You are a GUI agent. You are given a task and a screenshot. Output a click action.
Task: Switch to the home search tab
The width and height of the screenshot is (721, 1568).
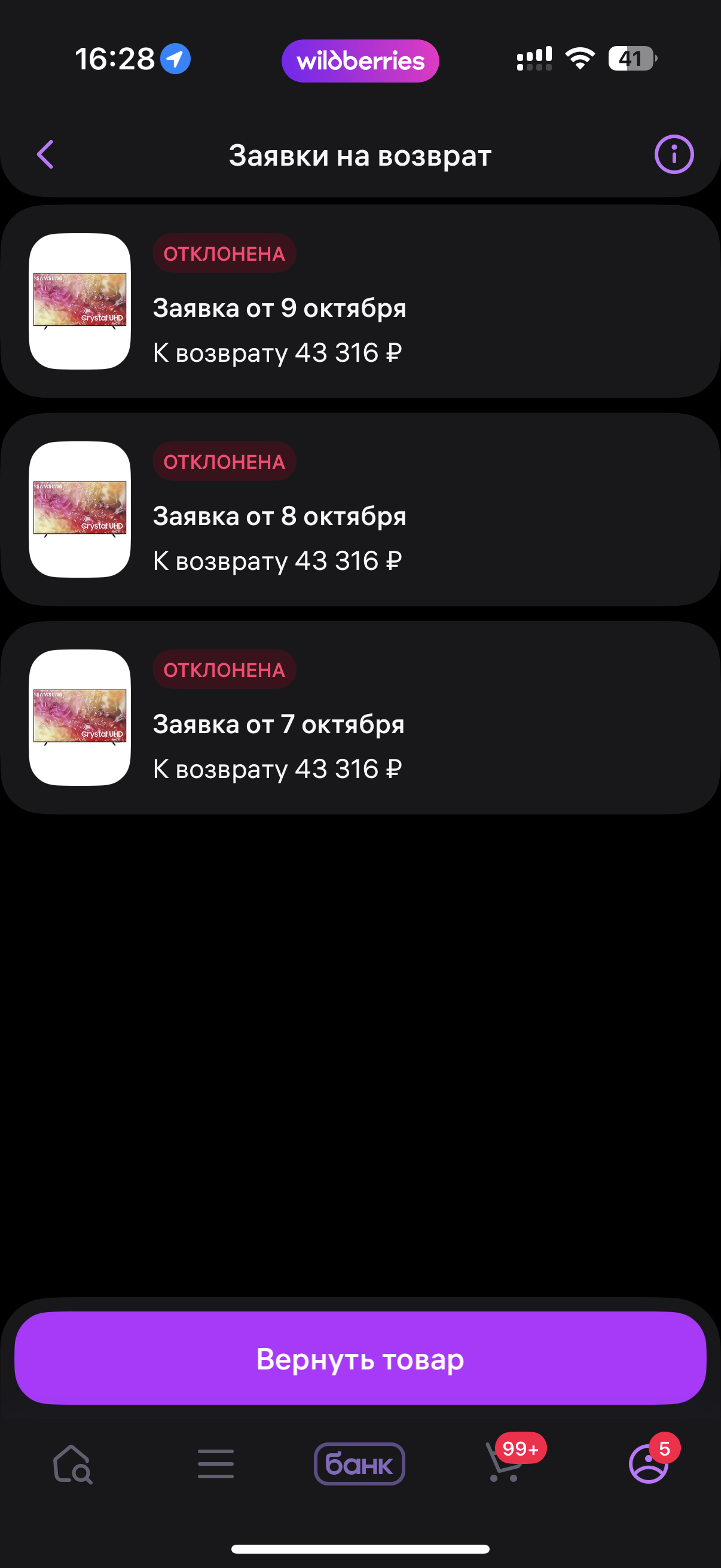pos(72,1463)
